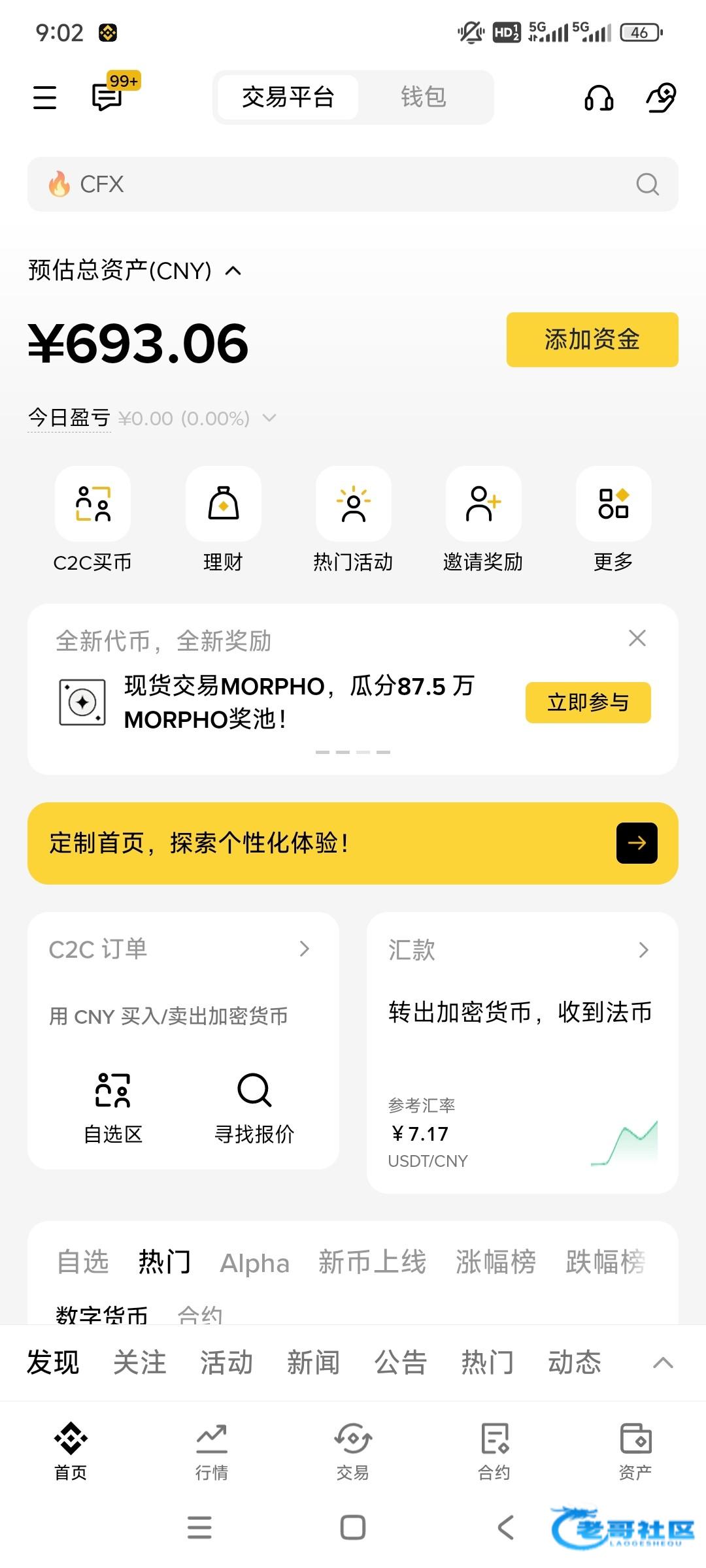
Task: Switch to the 涨幅榜 market tab
Action: click(496, 1262)
